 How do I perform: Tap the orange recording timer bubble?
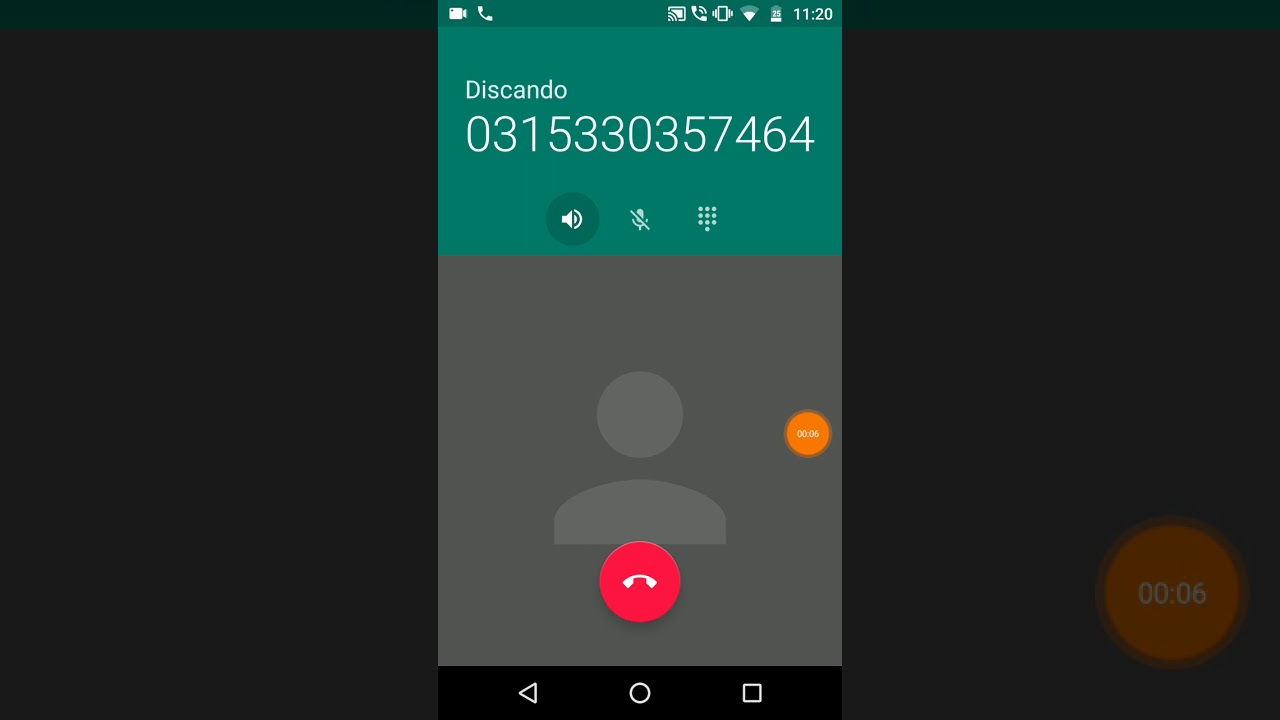(808, 434)
